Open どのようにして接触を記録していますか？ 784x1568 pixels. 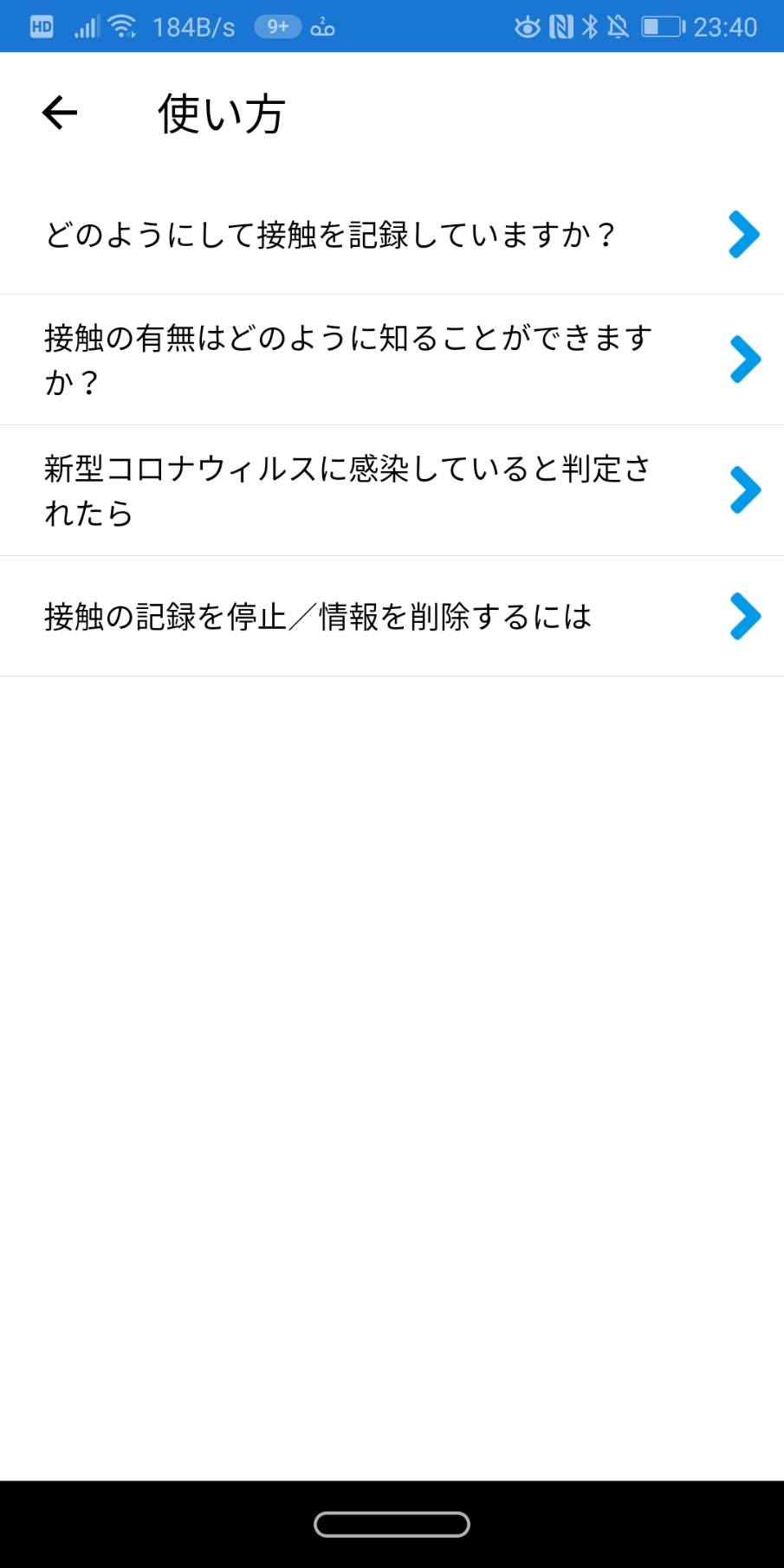[x=392, y=235]
